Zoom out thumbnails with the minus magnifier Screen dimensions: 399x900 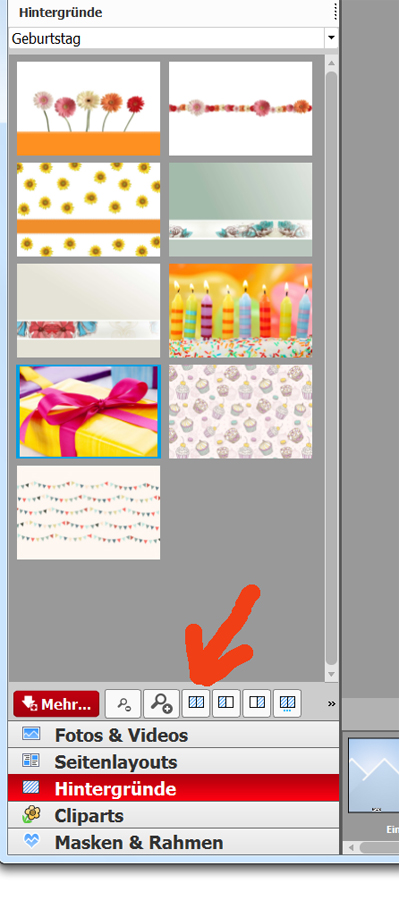coord(123,704)
